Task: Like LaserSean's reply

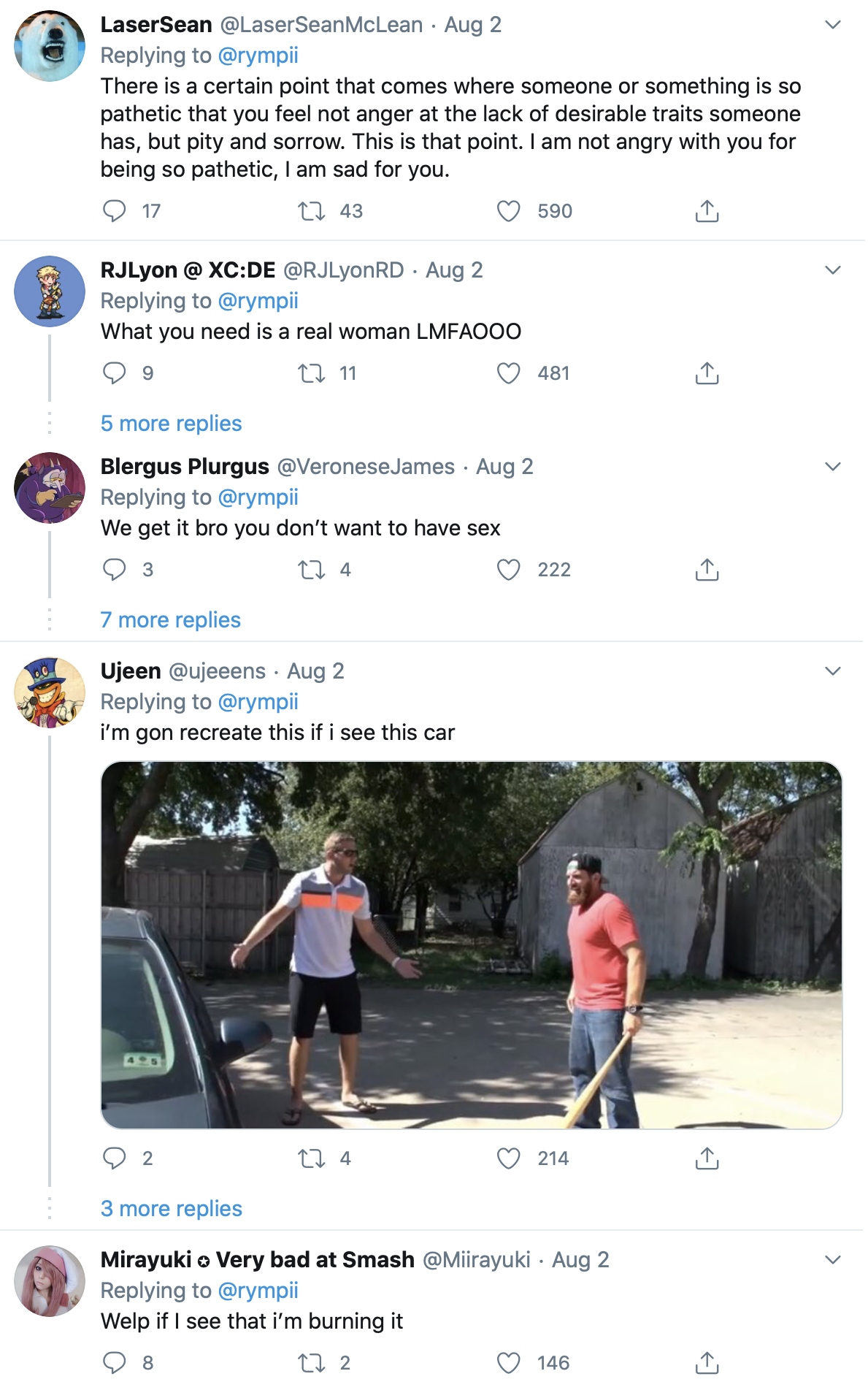Action: coord(509,211)
